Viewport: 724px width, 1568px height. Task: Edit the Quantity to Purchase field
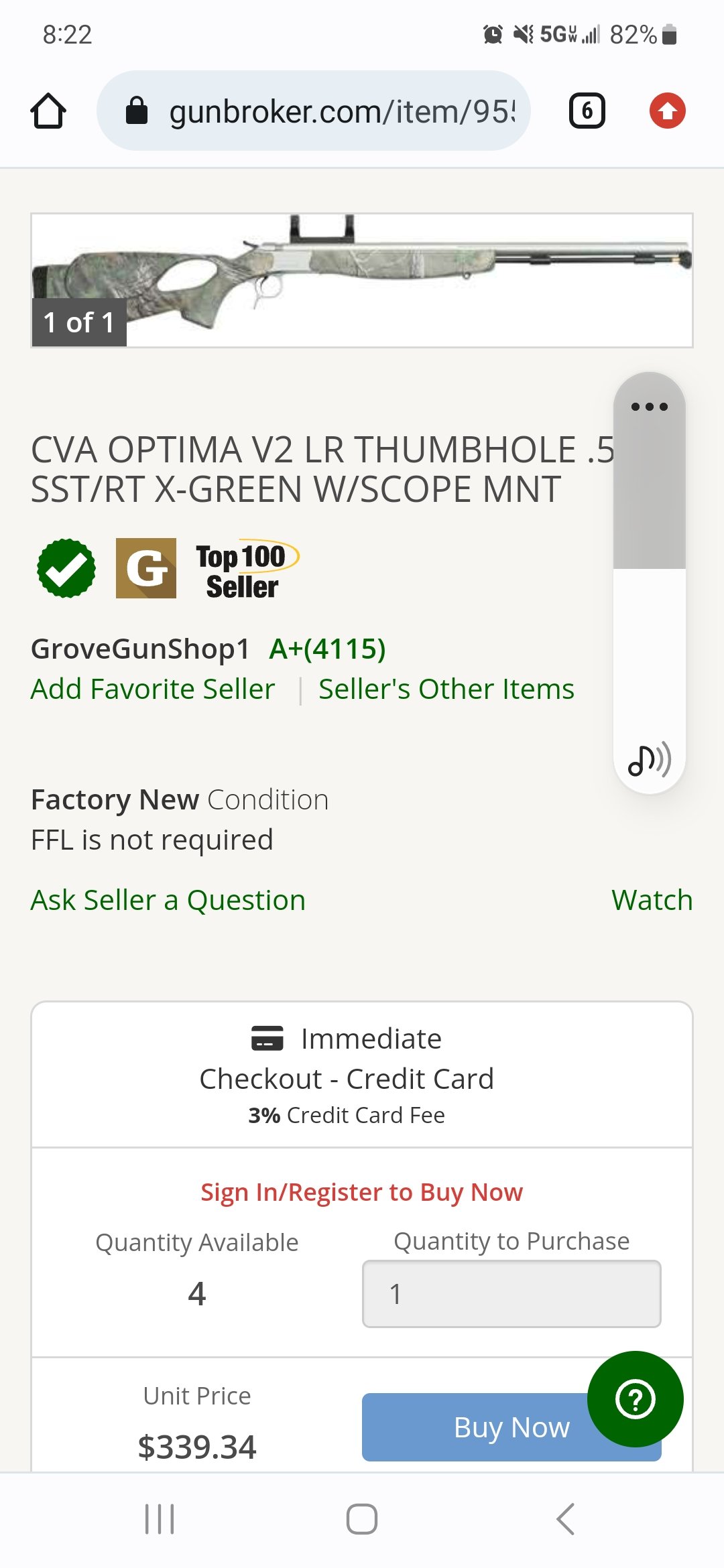tap(511, 1294)
